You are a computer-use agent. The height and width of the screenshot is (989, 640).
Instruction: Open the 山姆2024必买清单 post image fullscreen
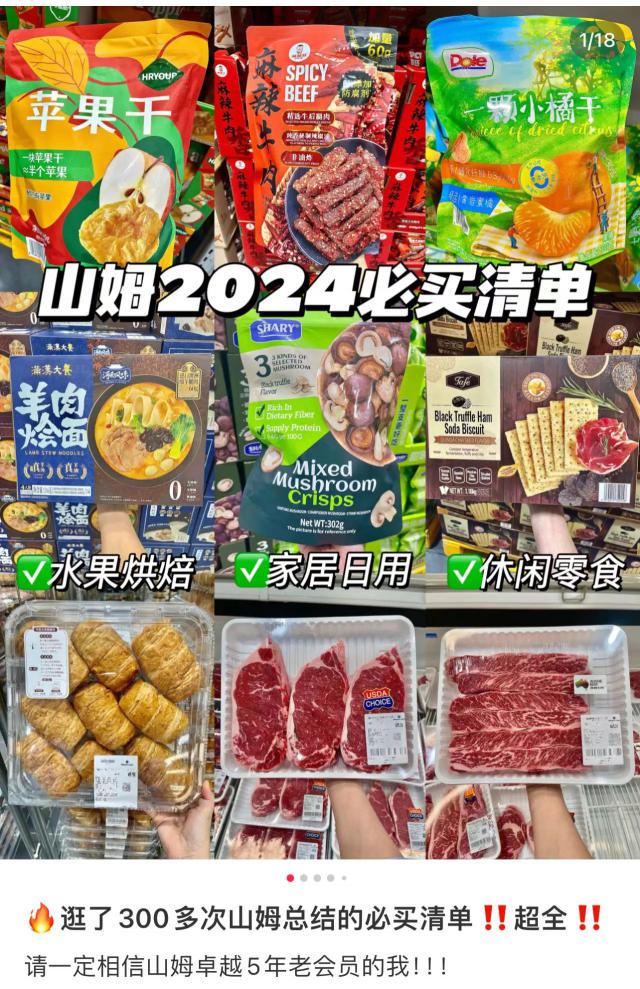point(320,430)
